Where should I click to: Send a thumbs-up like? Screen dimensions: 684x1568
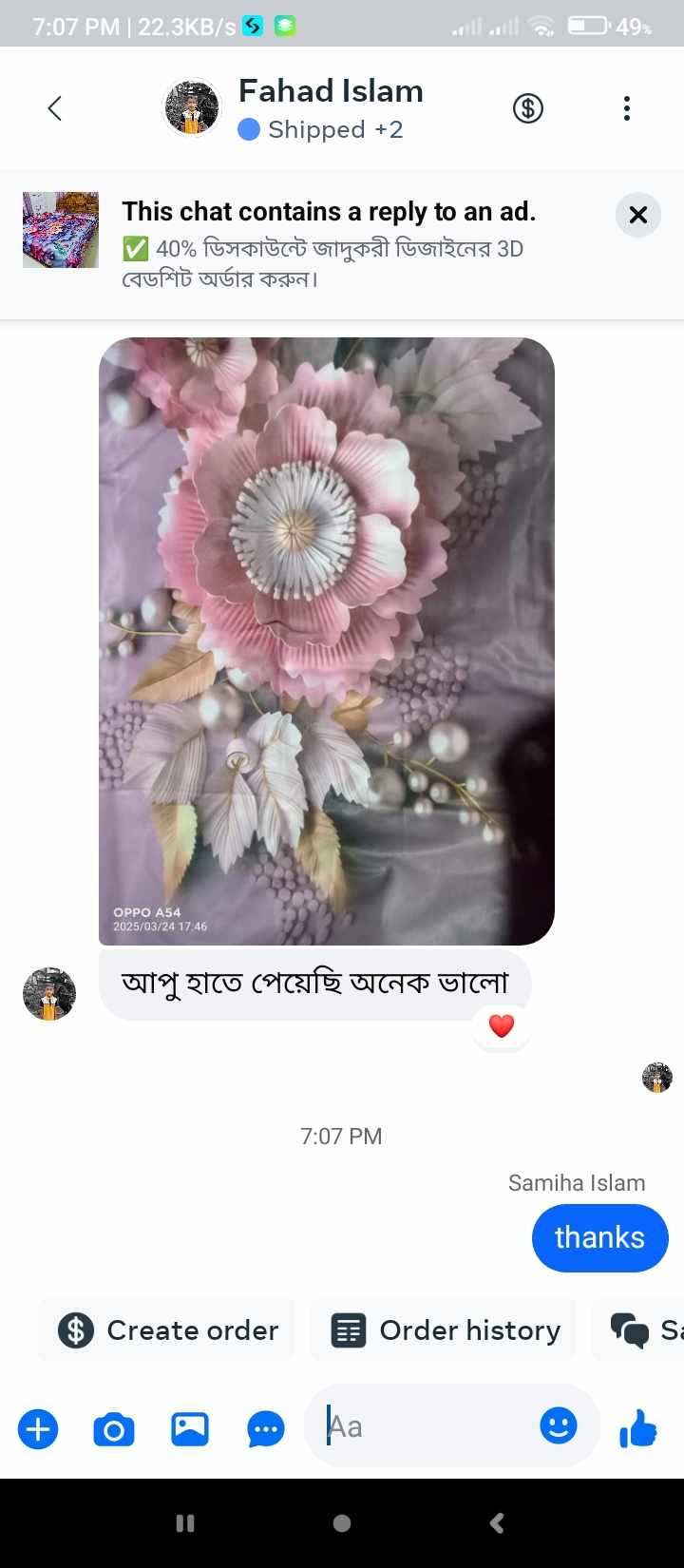coord(638,1428)
